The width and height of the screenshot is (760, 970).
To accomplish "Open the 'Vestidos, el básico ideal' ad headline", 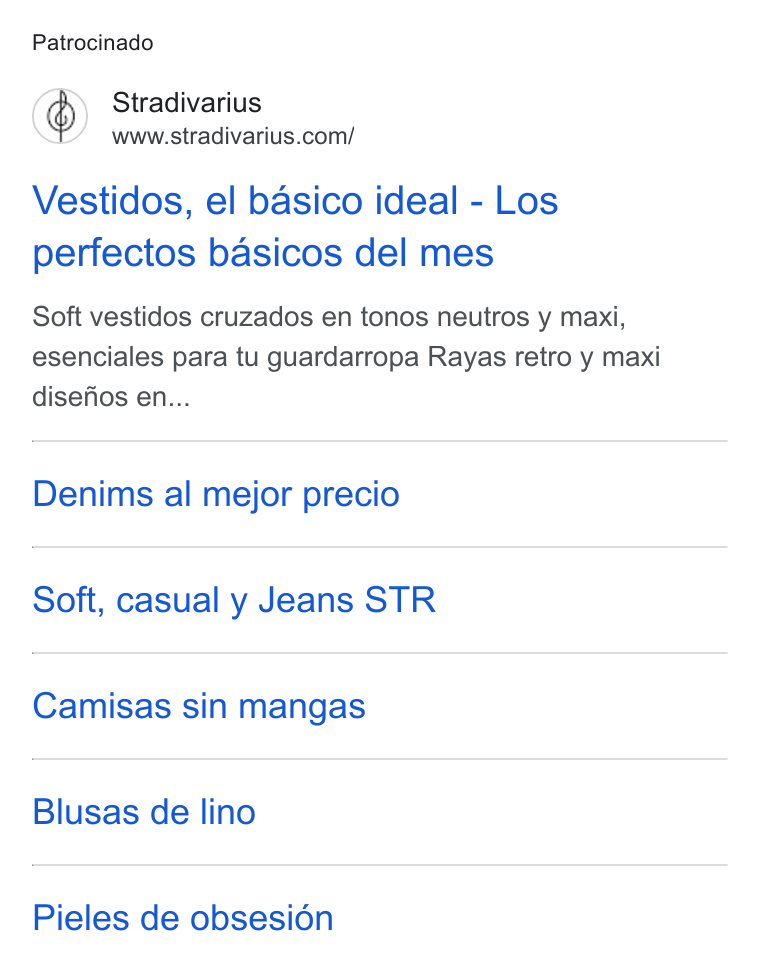I will 295,226.
